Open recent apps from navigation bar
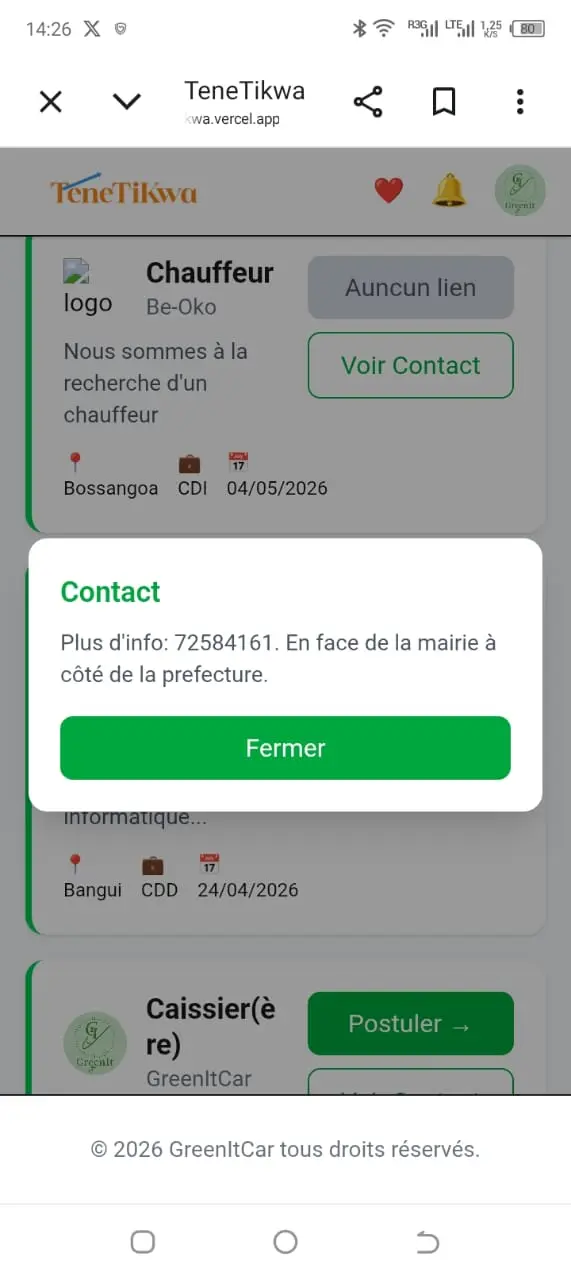Image resolution: width=571 pixels, height=1280 pixels. 143,1242
